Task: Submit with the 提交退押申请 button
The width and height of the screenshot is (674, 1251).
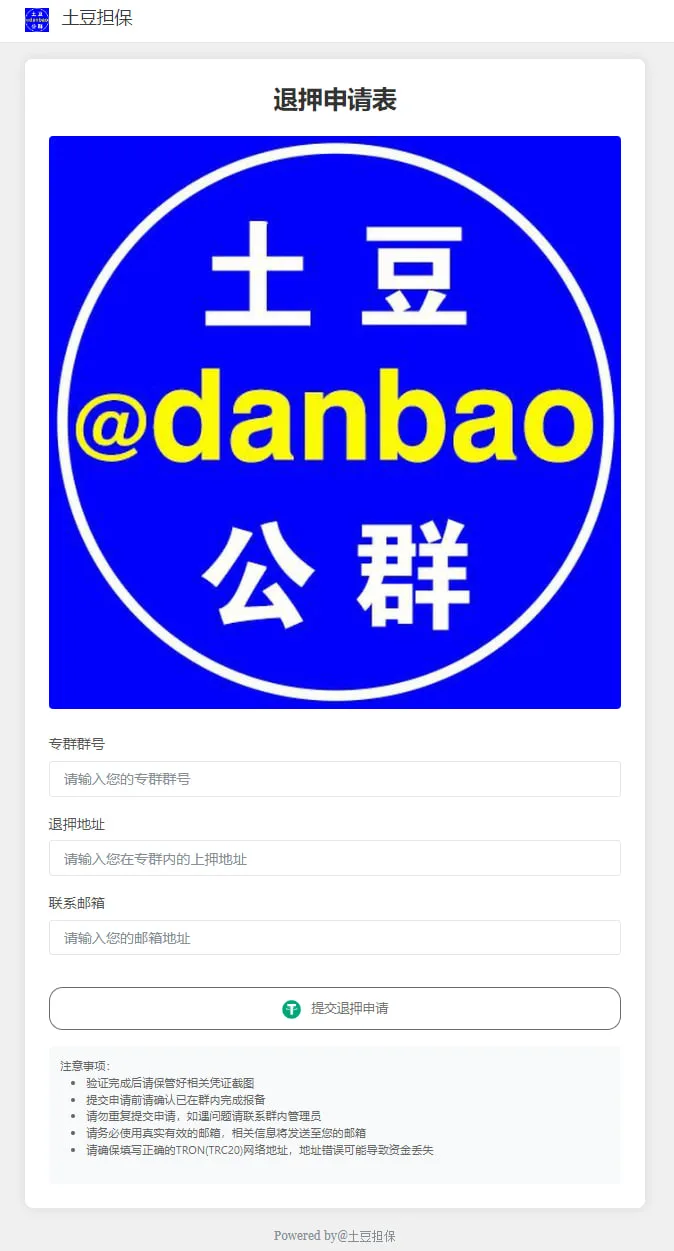Action: [334, 1008]
